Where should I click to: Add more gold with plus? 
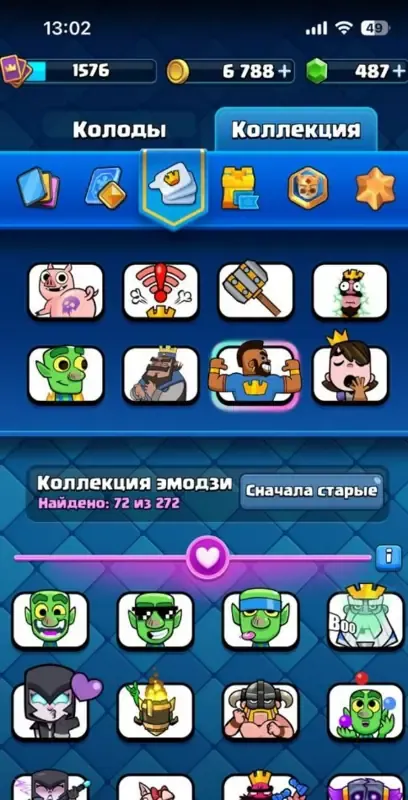point(285,71)
